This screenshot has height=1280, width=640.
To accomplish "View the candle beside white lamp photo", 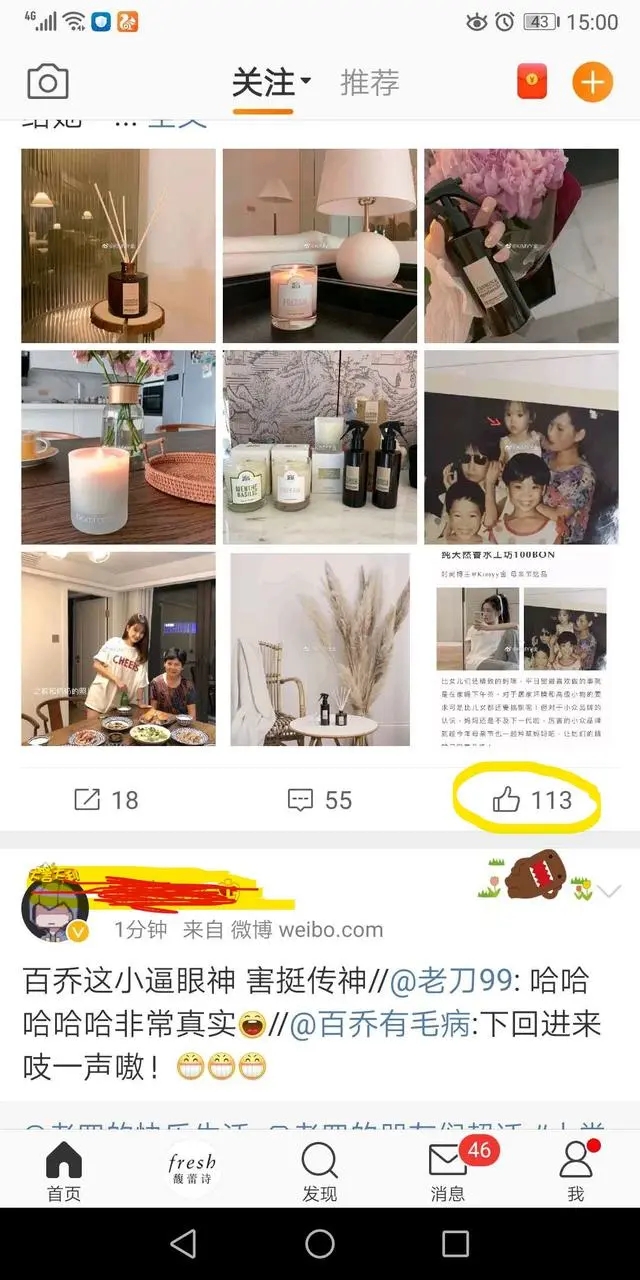I will (x=320, y=246).
